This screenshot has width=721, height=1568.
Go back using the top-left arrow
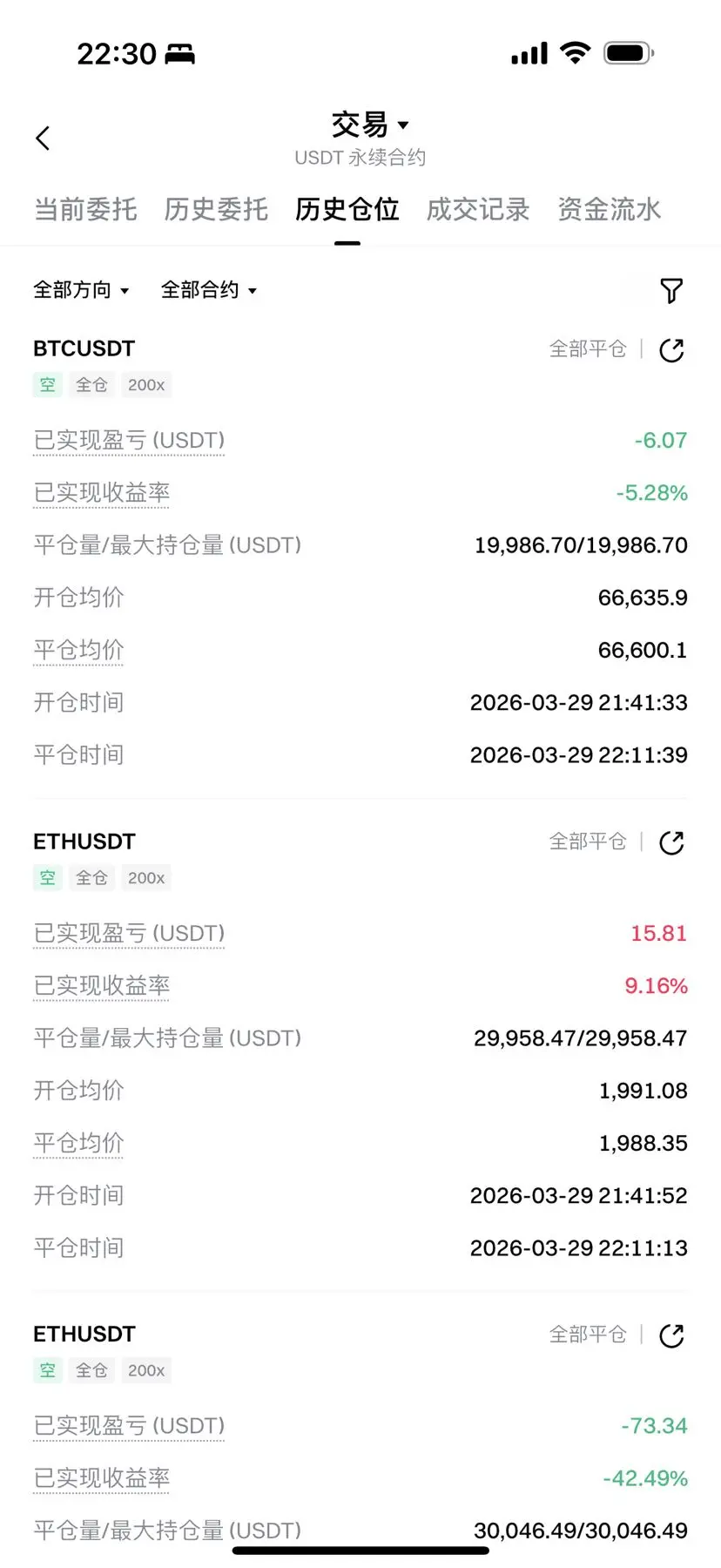(43, 138)
